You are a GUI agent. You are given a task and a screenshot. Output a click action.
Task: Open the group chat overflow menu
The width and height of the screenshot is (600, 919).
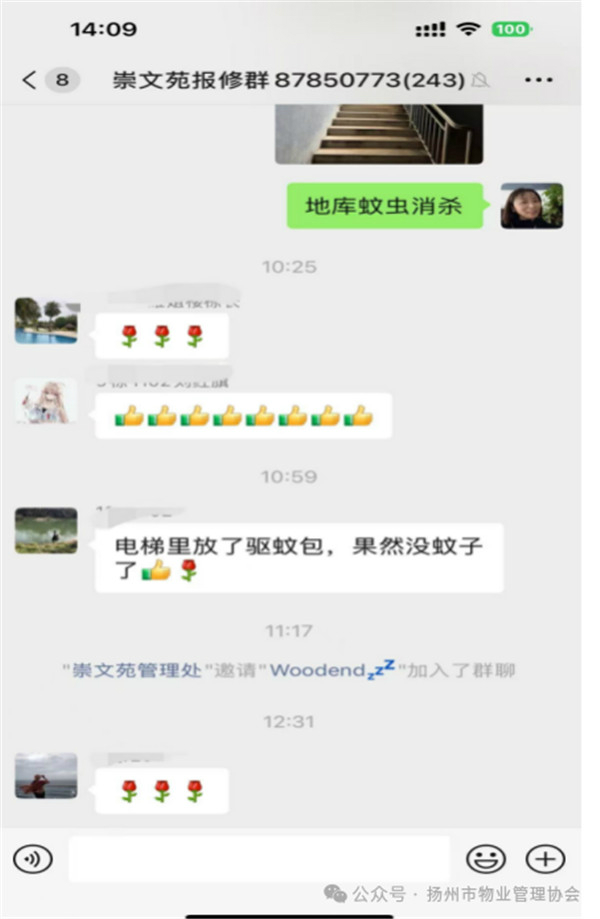pos(539,80)
